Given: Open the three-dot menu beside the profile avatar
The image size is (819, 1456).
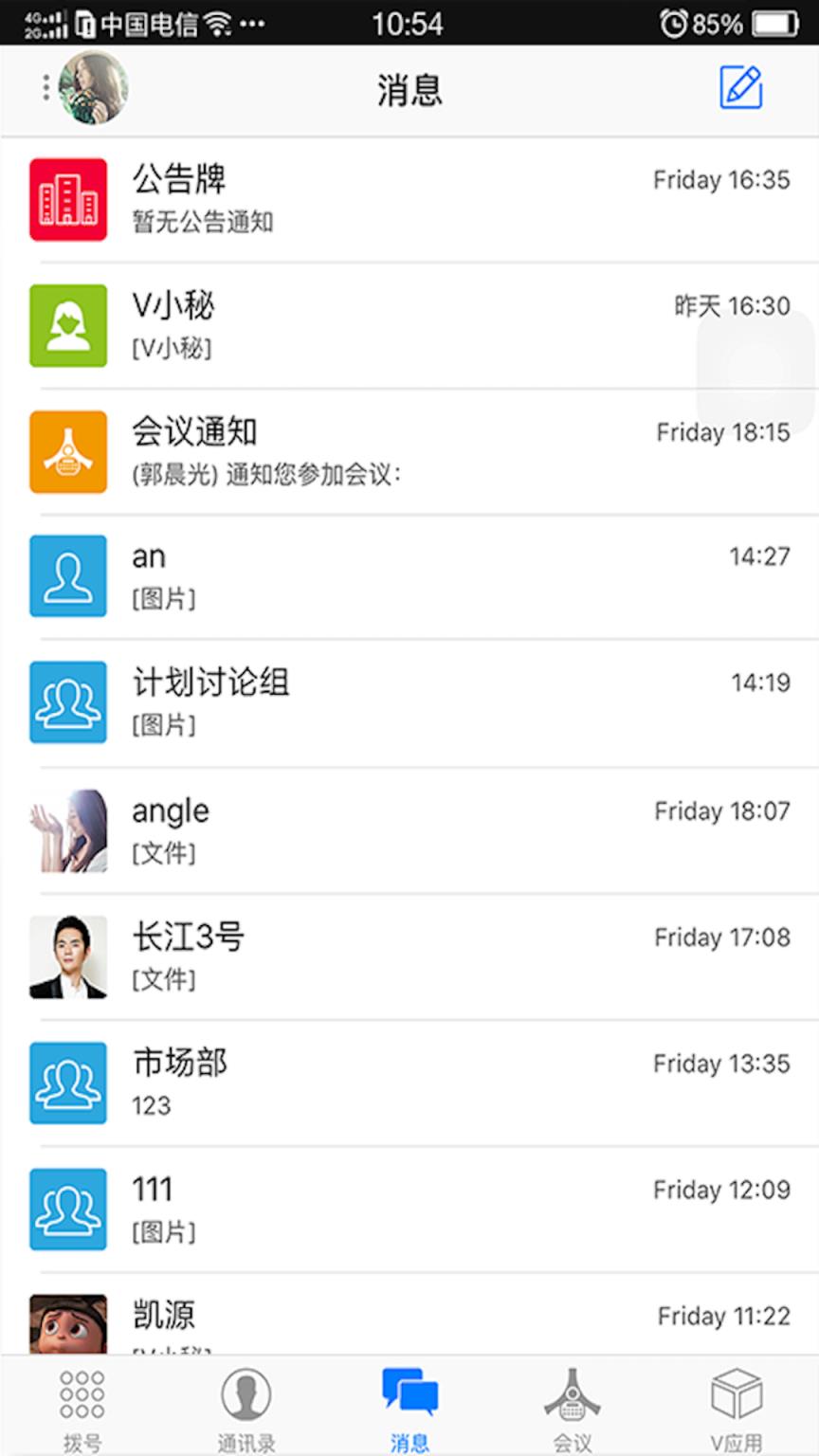Looking at the screenshot, I should (x=45, y=86).
